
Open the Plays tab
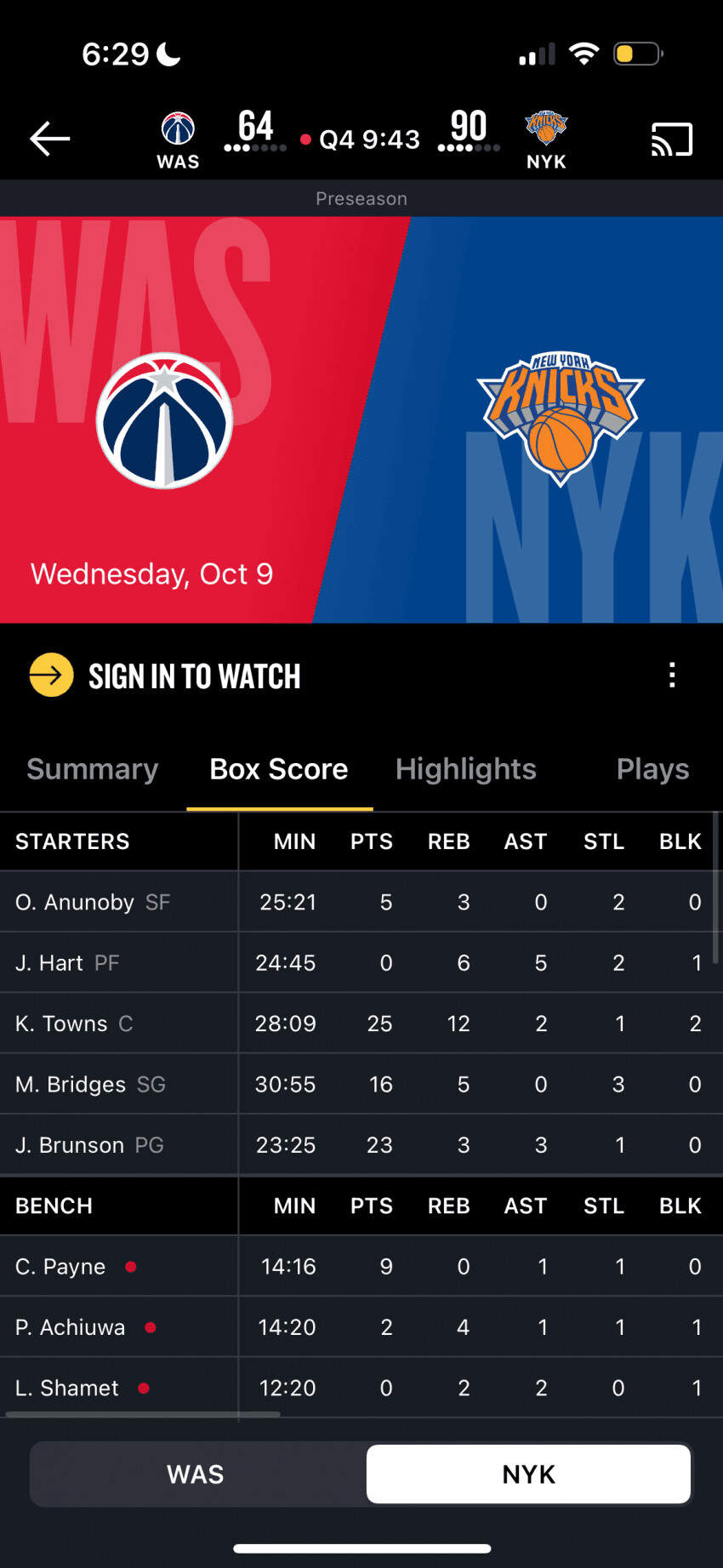click(652, 769)
